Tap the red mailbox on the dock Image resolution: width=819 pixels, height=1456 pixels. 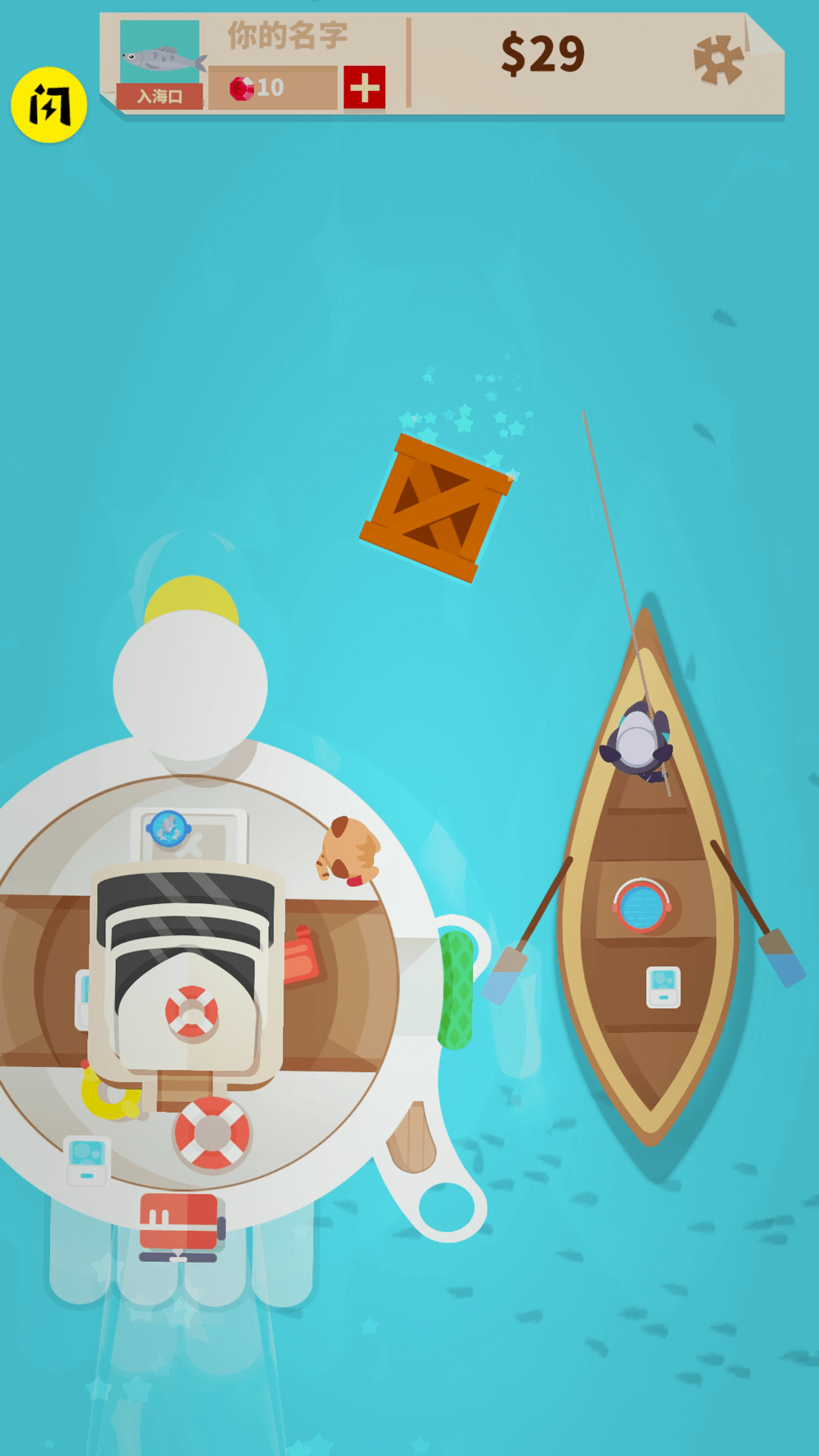pyautogui.click(x=180, y=1223)
